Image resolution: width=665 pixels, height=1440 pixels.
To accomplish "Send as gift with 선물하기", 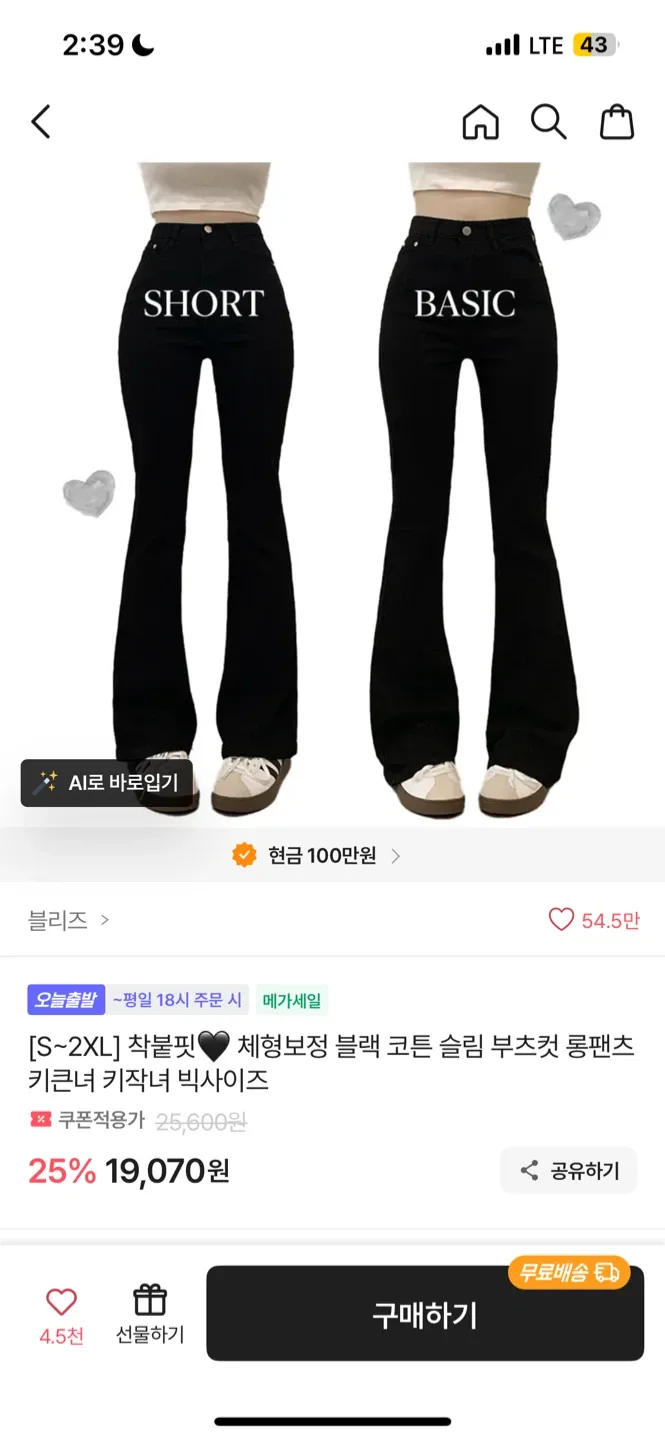I will coord(150,1314).
